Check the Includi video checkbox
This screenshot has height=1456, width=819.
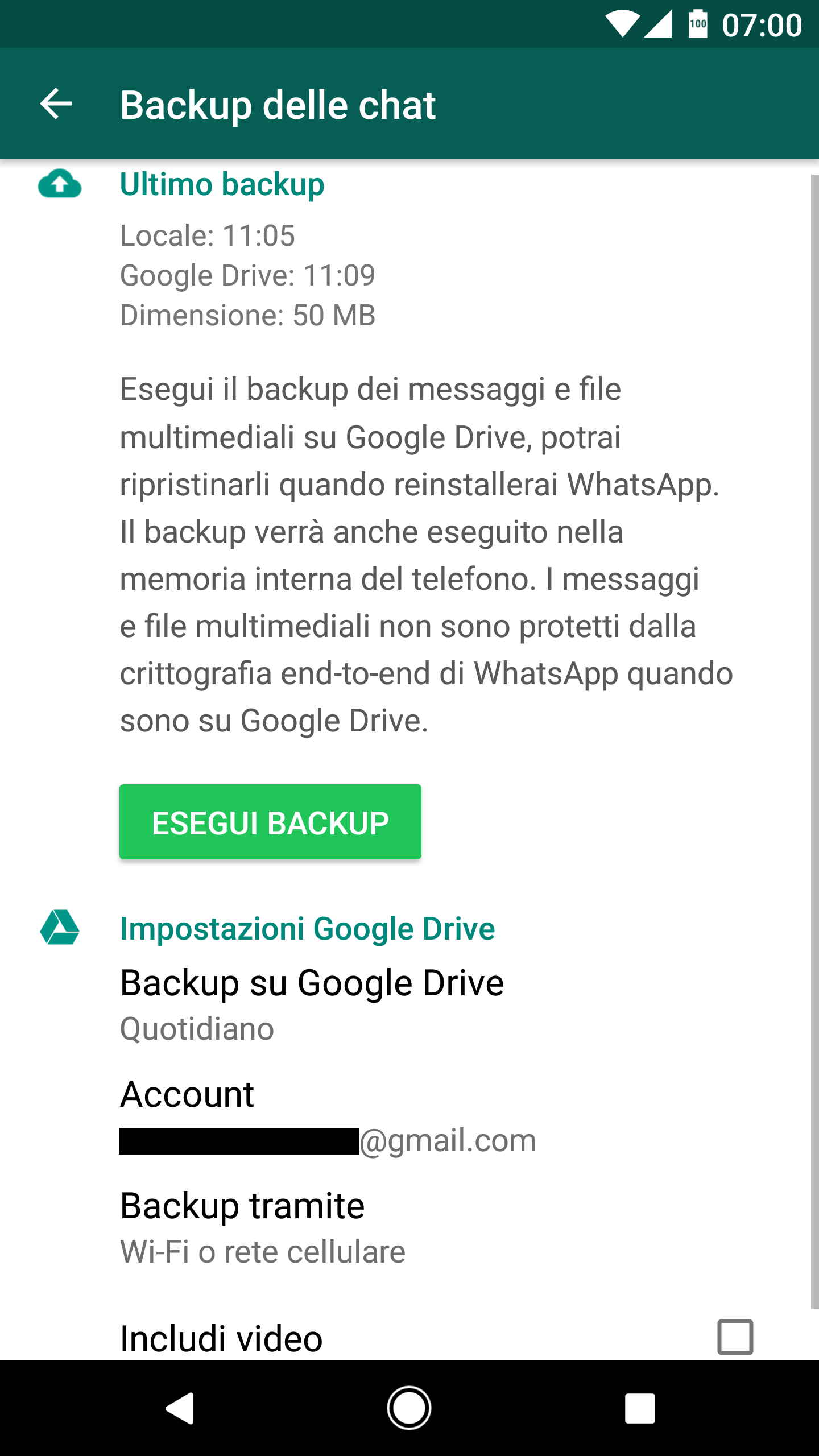pos(735,1337)
